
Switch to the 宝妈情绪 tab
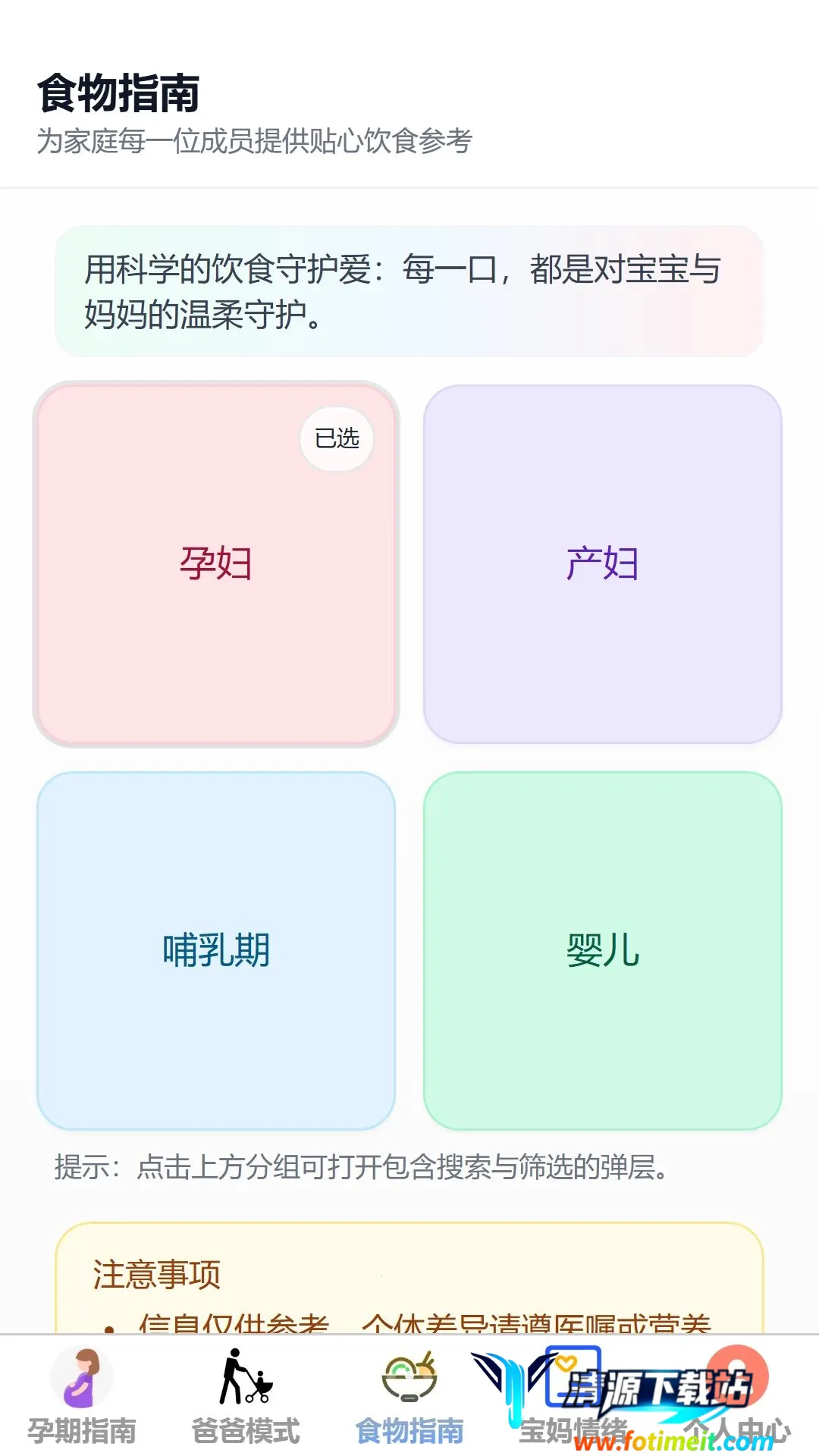(x=573, y=1397)
